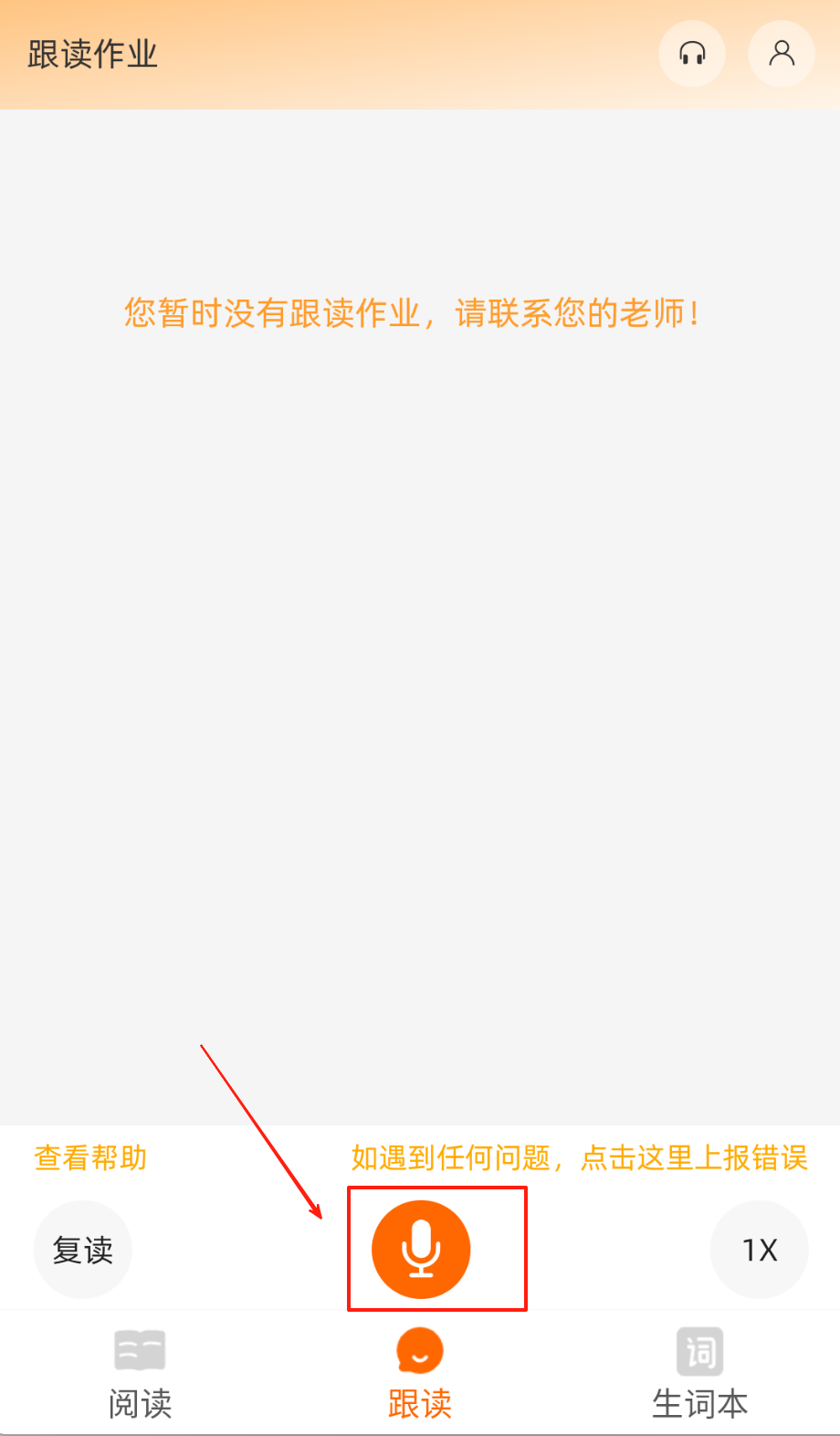
Task: Switch to the 阅读 tab
Action: (x=140, y=1374)
